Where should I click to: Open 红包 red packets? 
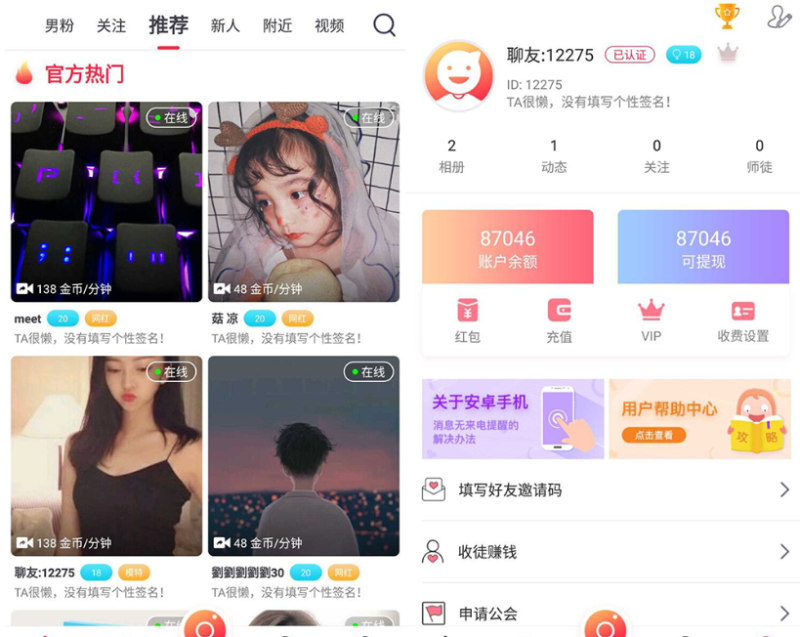point(467,321)
